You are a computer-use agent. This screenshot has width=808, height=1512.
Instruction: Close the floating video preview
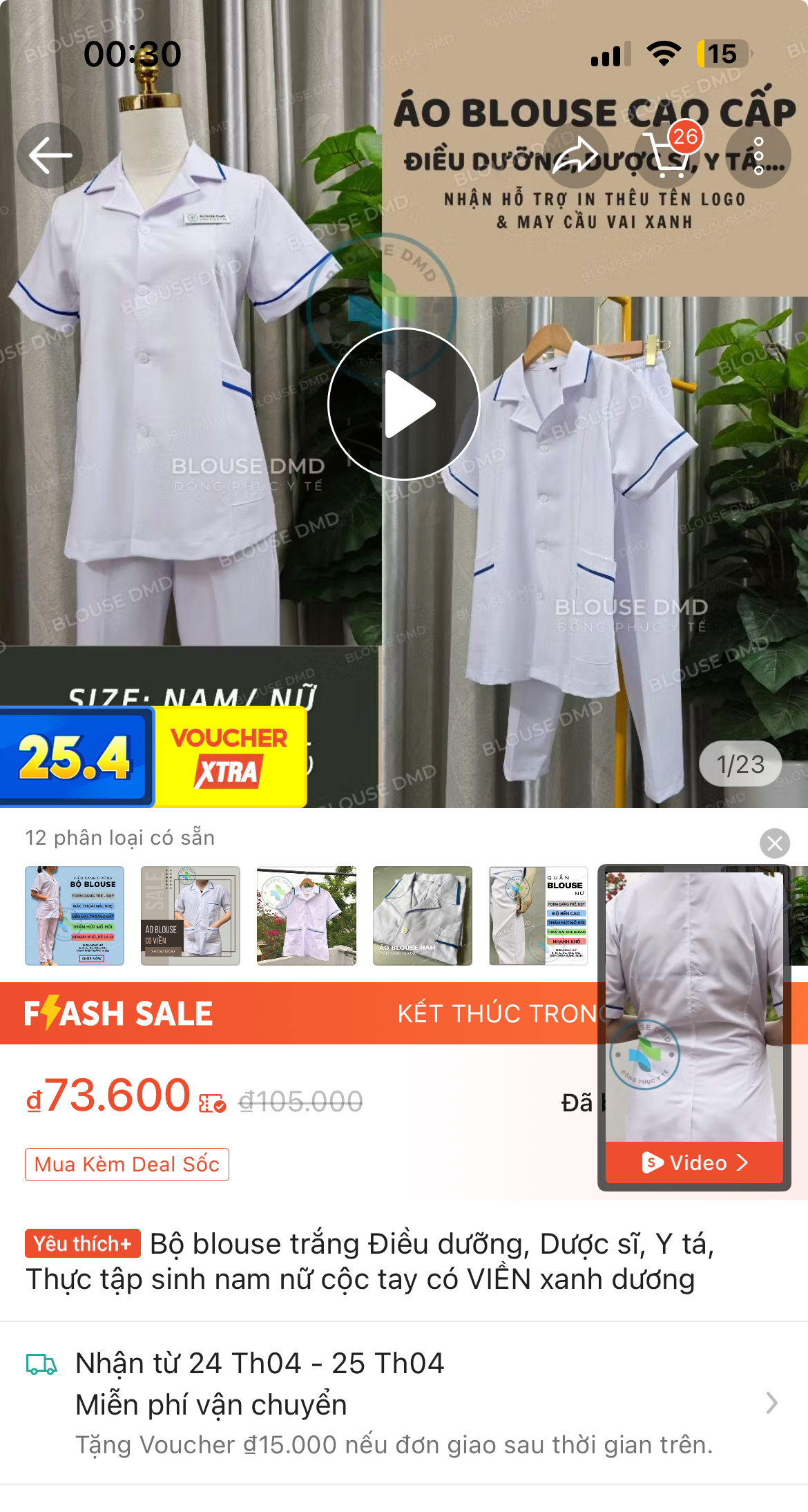click(x=775, y=843)
